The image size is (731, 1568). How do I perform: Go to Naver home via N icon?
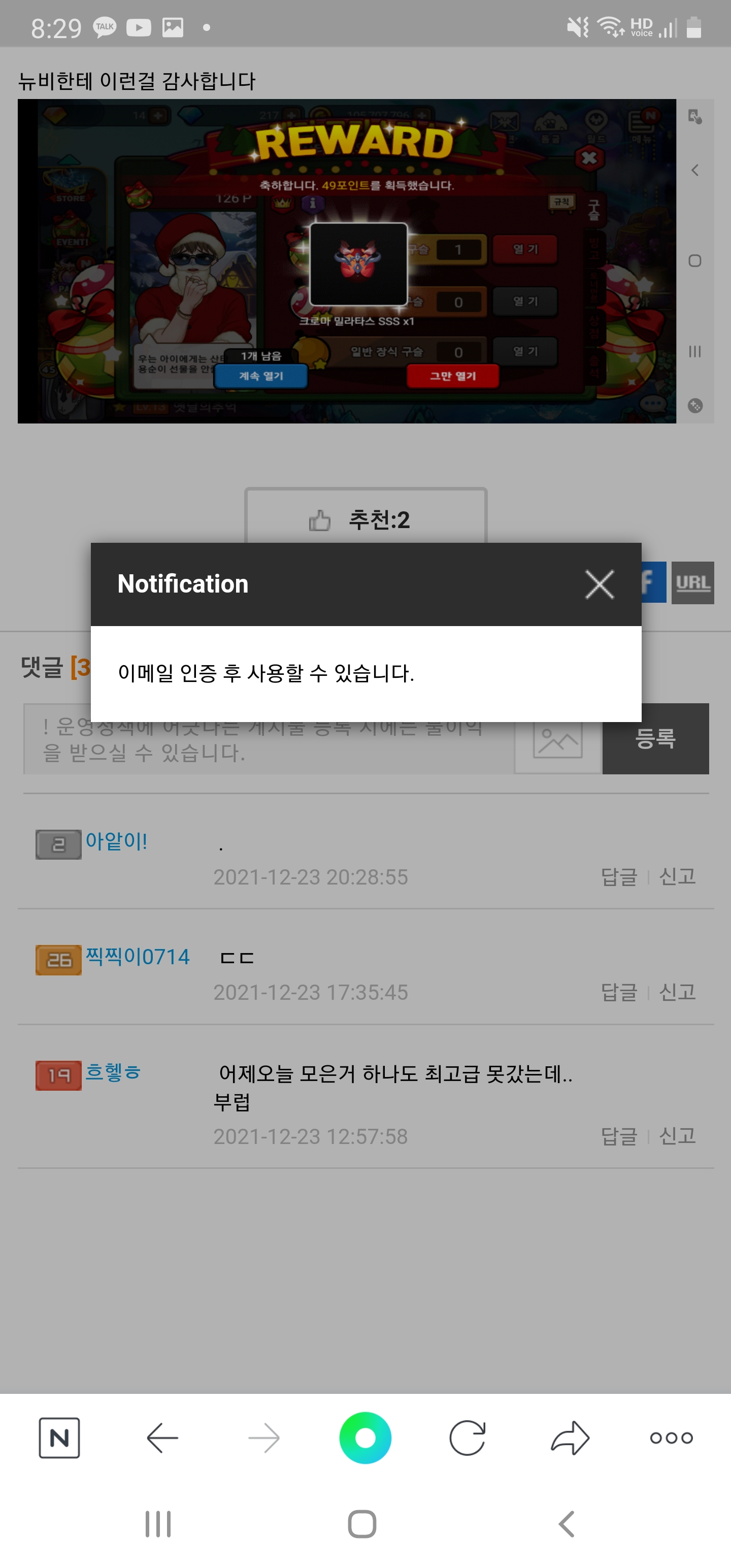[59, 1438]
